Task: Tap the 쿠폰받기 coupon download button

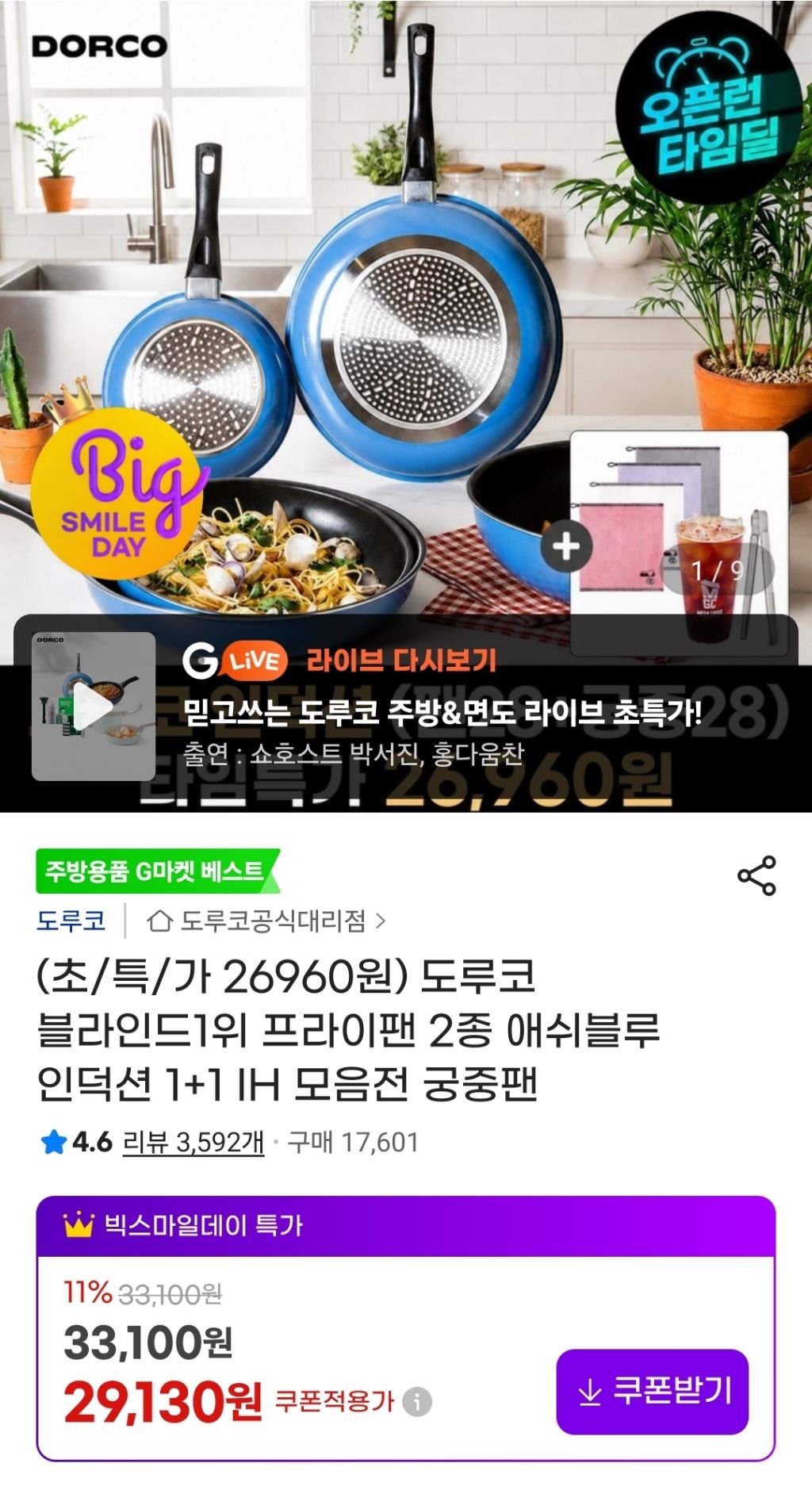Action: point(653,1392)
